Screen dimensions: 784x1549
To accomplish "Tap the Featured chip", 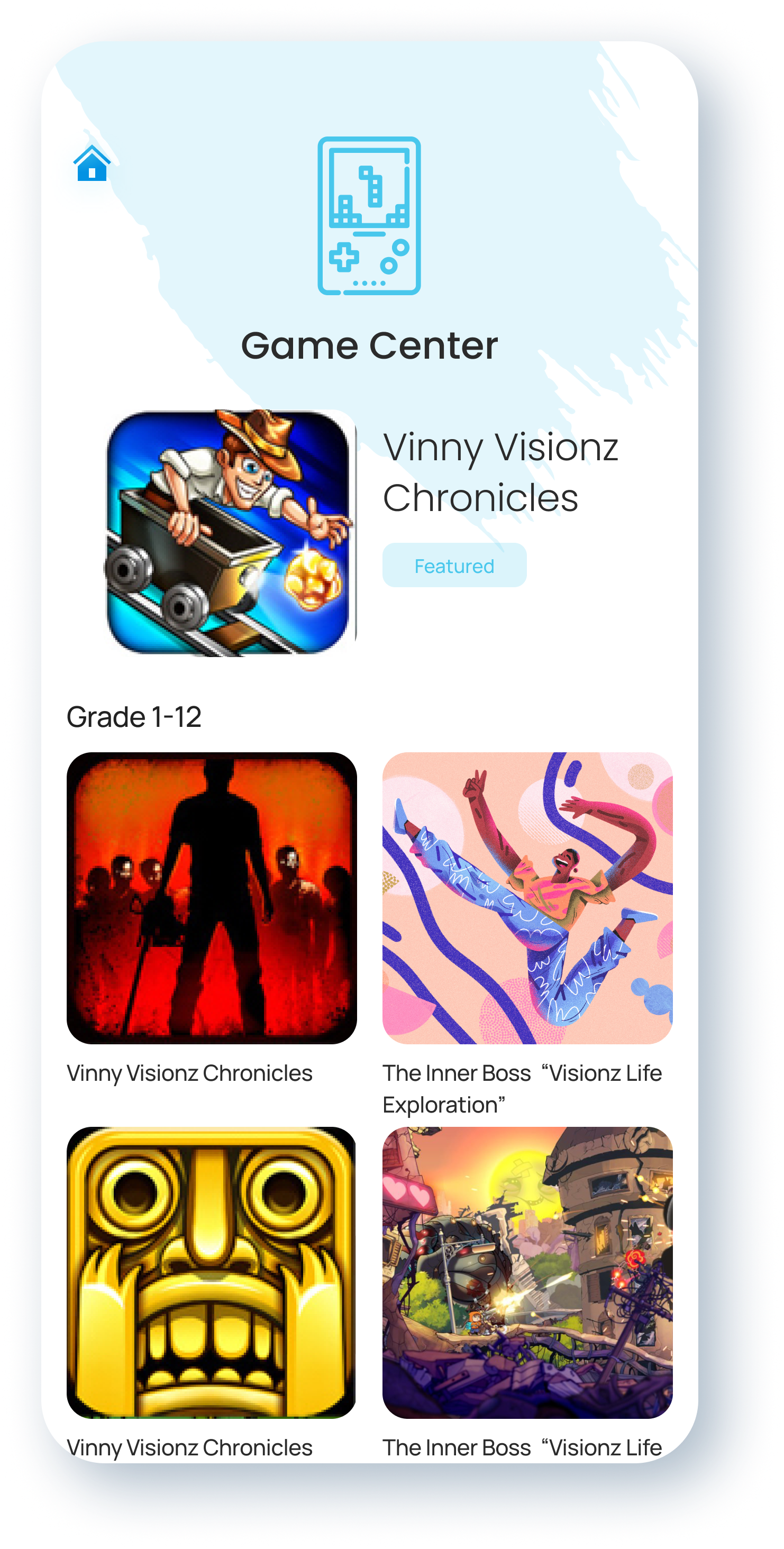I will (454, 565).
